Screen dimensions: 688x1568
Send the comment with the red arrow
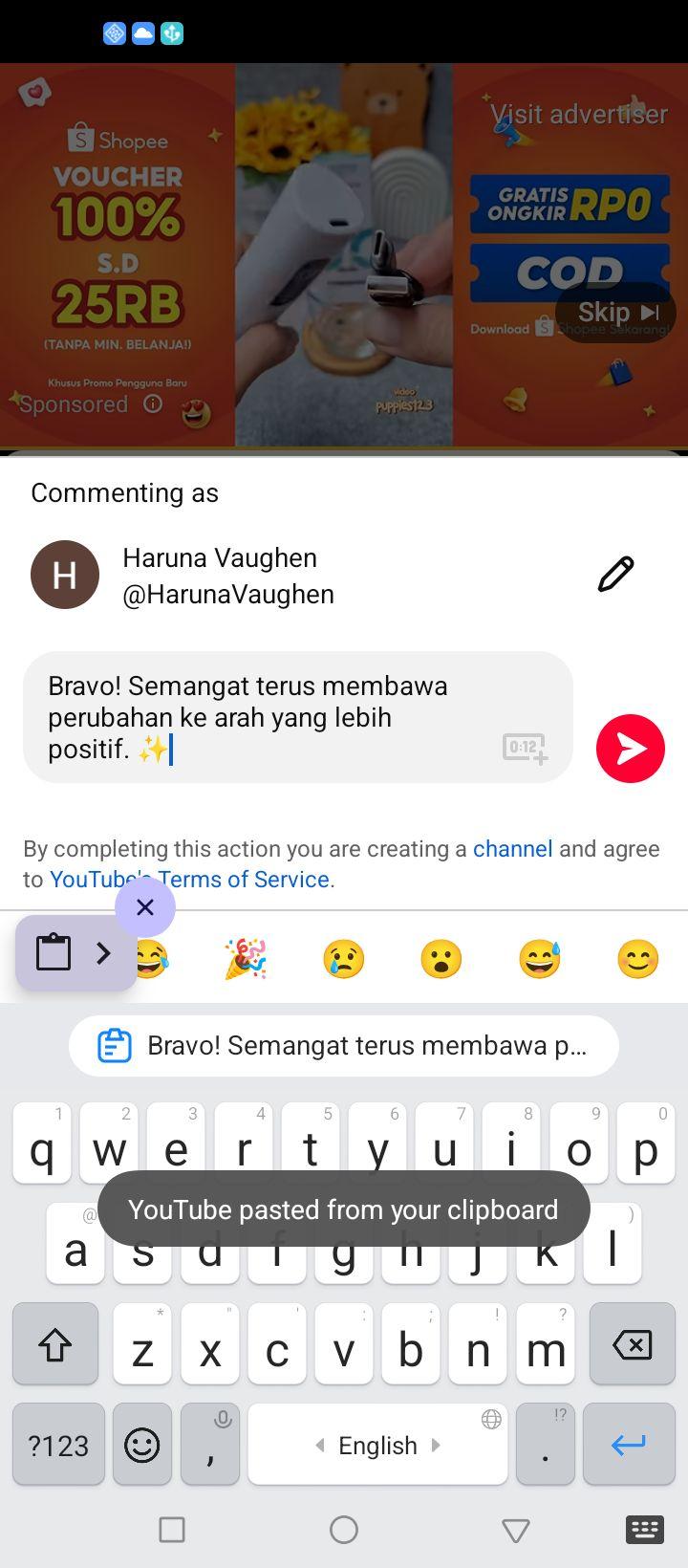pyautogui.click(x=630, y=749)
